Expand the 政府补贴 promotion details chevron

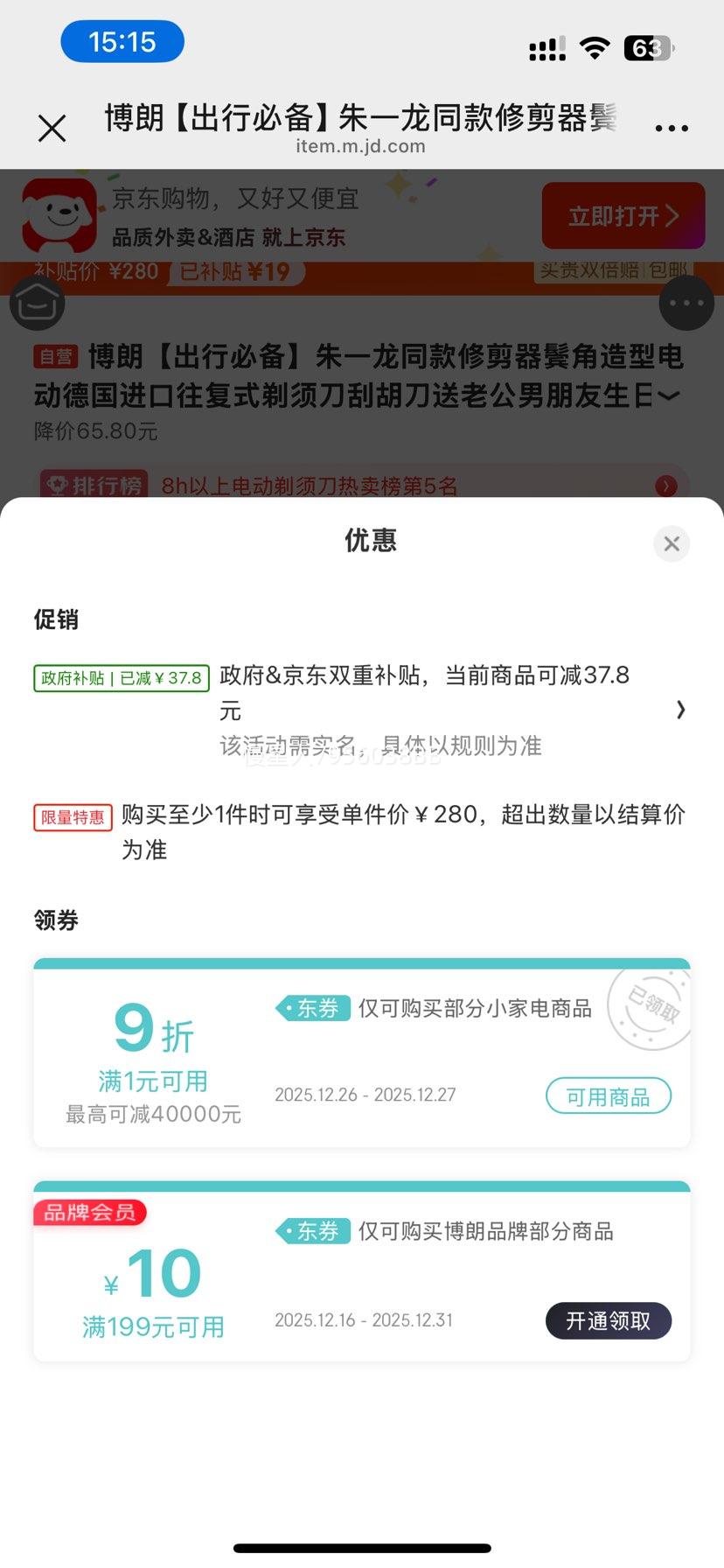(680, 710)
